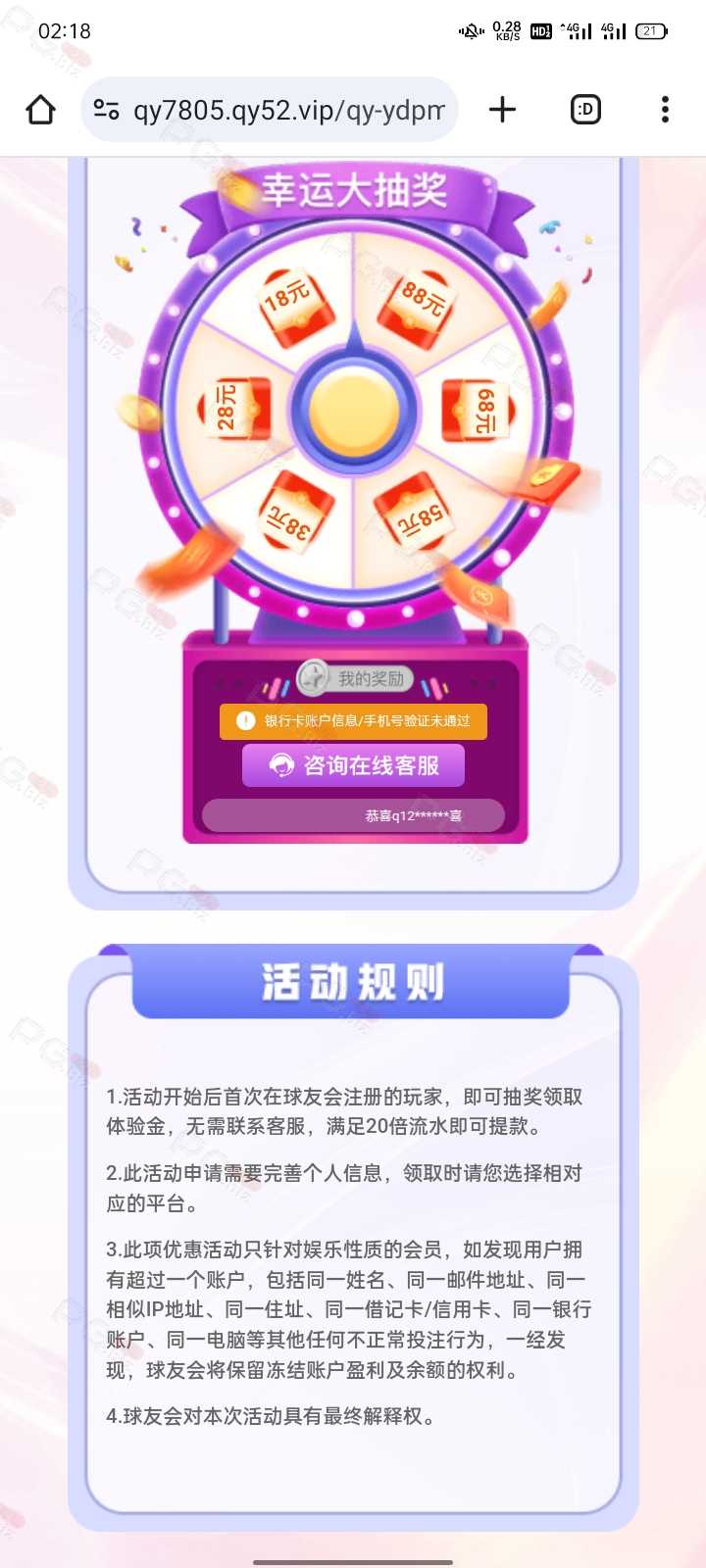Open the tab switcher
The width and height of the screenshot is (706, 1568).
pyautogui.click(x=585, y=110)
